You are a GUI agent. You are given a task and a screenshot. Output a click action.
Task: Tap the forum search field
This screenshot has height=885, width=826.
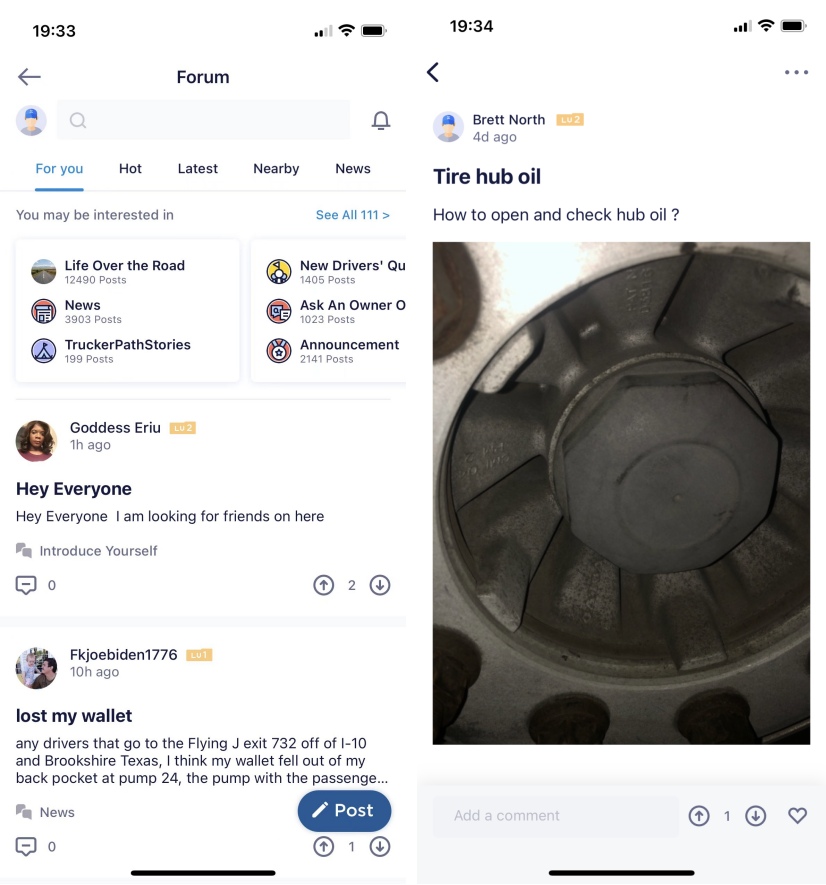click(x=203, y=121)
